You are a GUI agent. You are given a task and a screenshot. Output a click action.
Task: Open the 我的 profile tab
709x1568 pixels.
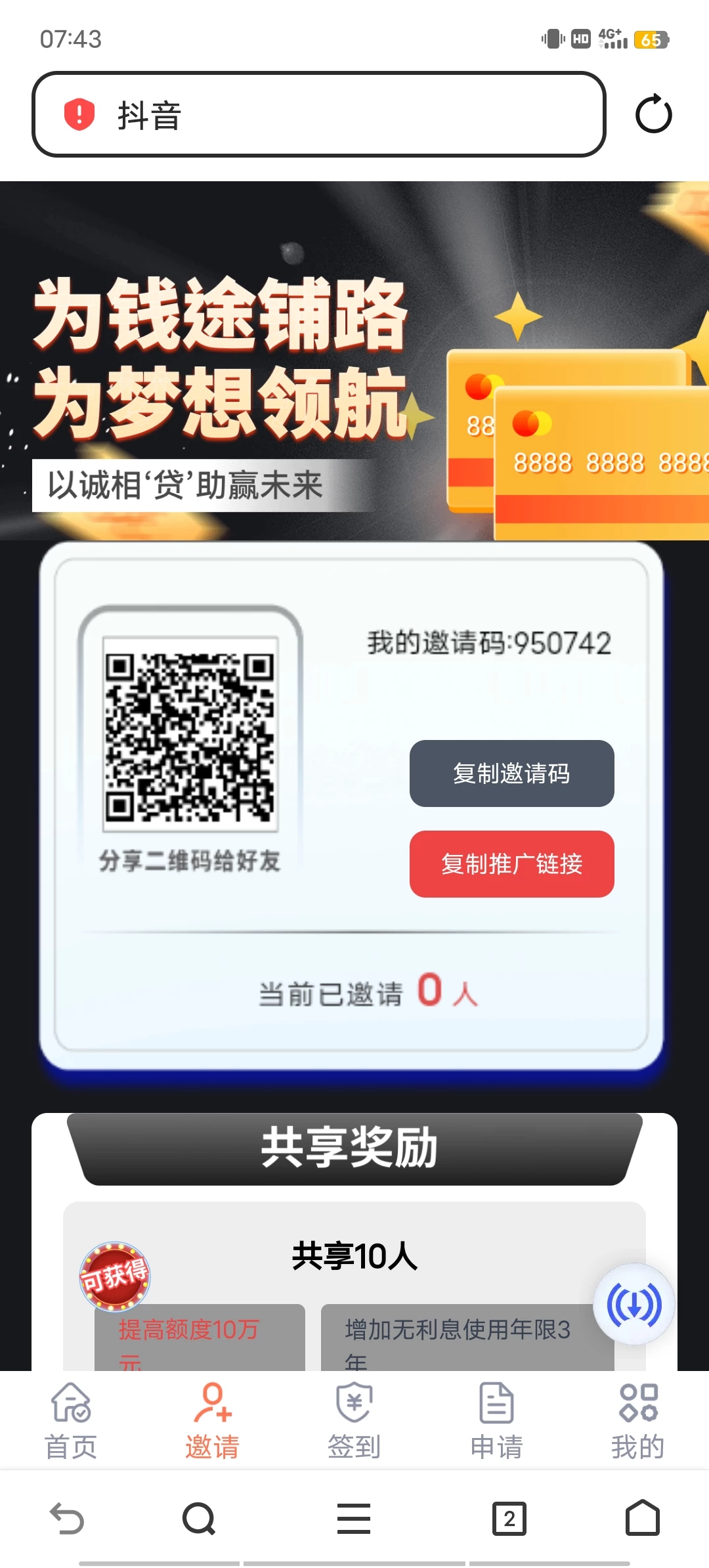pos(638,1421)
